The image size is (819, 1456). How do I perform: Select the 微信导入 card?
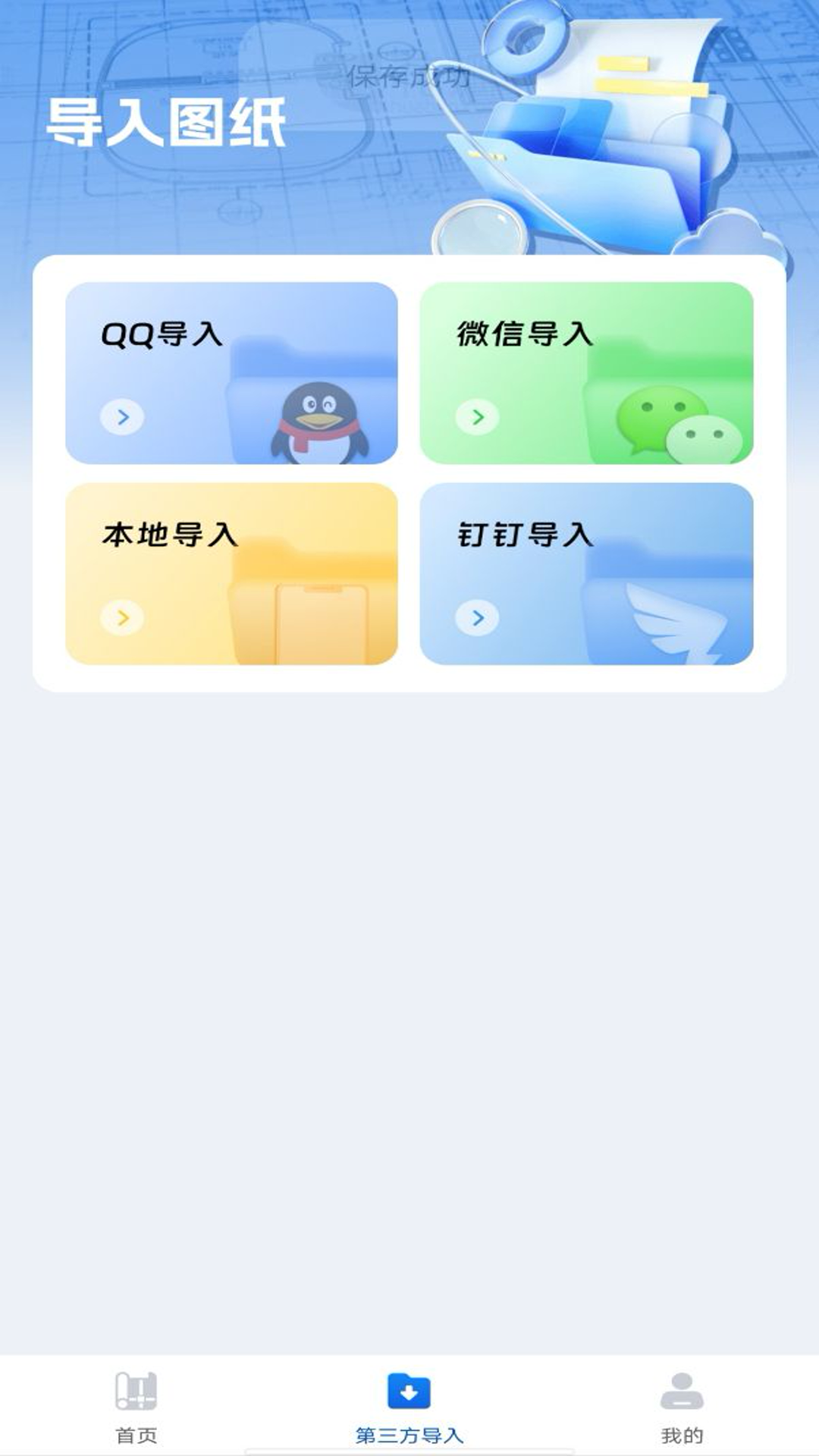[586, 373]
